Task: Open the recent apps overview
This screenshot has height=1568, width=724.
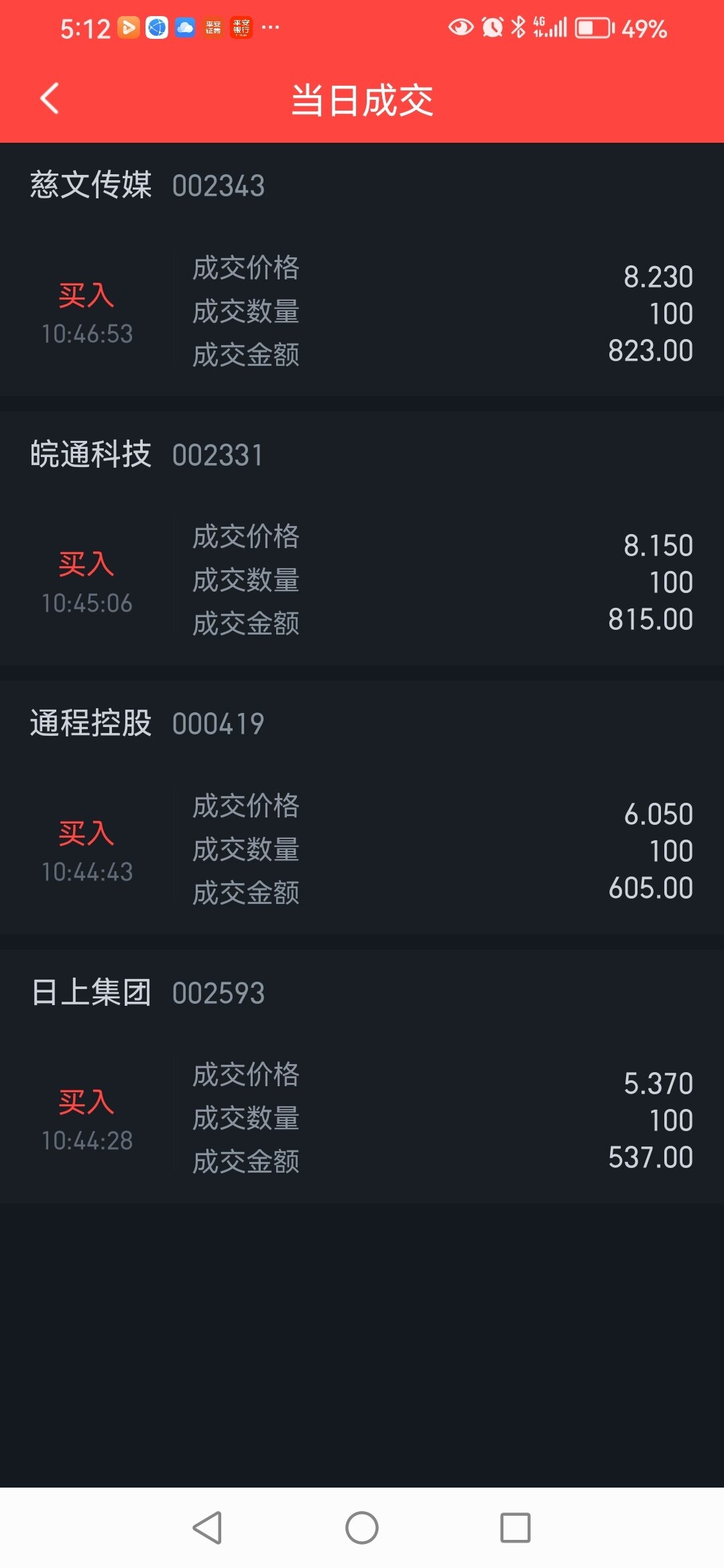Action: coord(516,1528)
